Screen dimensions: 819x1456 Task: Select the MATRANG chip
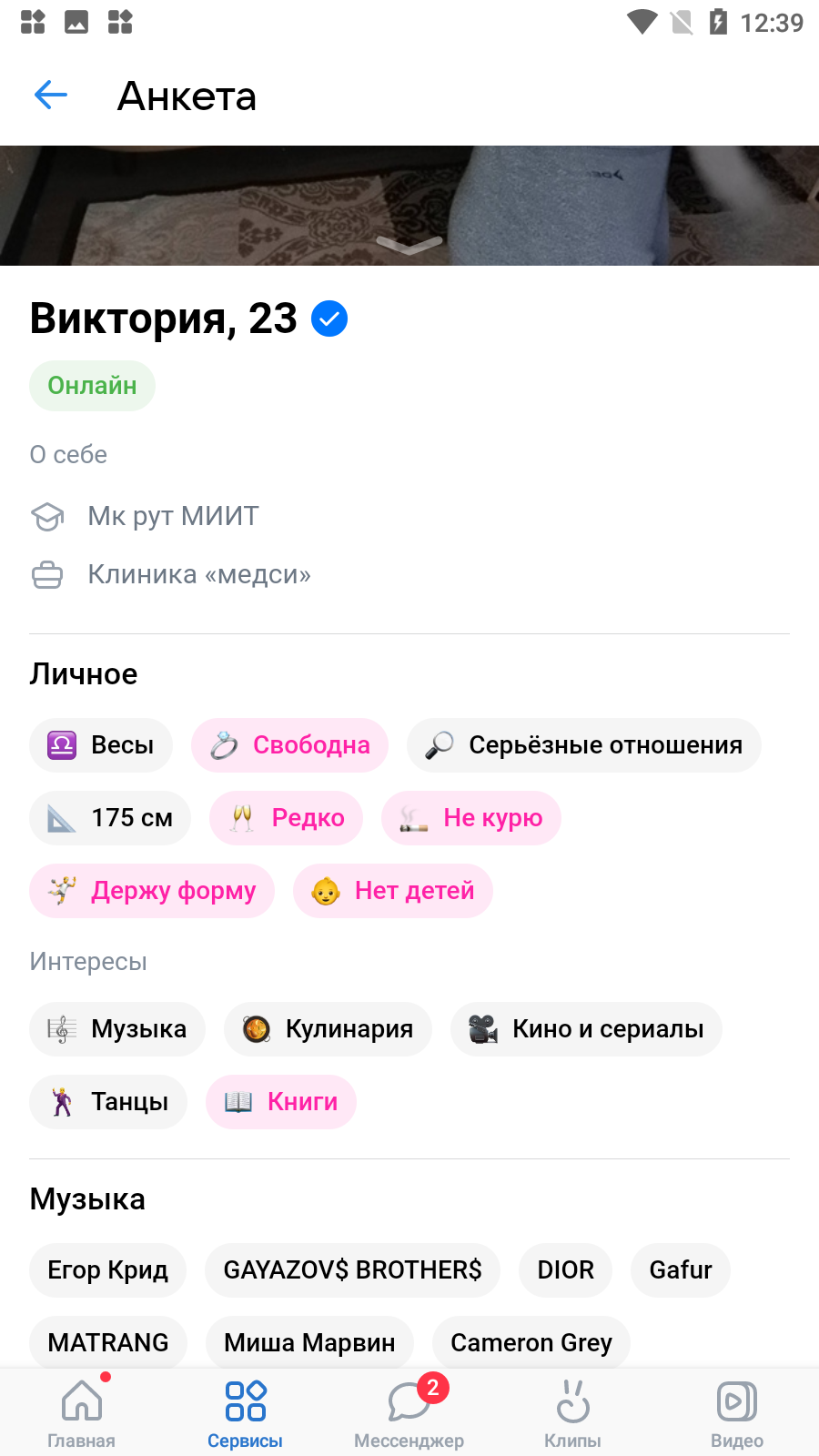(108, 1342)
